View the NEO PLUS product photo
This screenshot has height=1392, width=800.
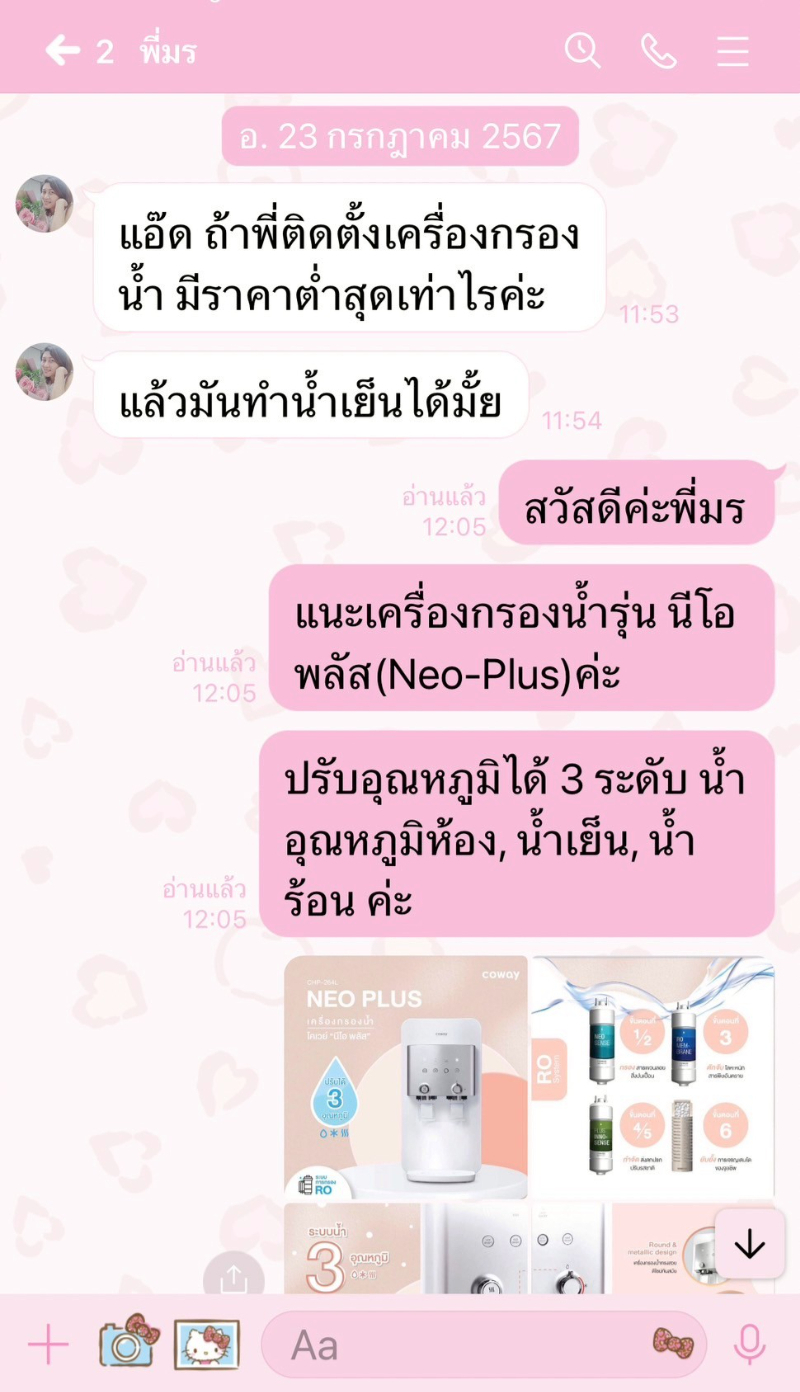click(x=406, y=1077)
